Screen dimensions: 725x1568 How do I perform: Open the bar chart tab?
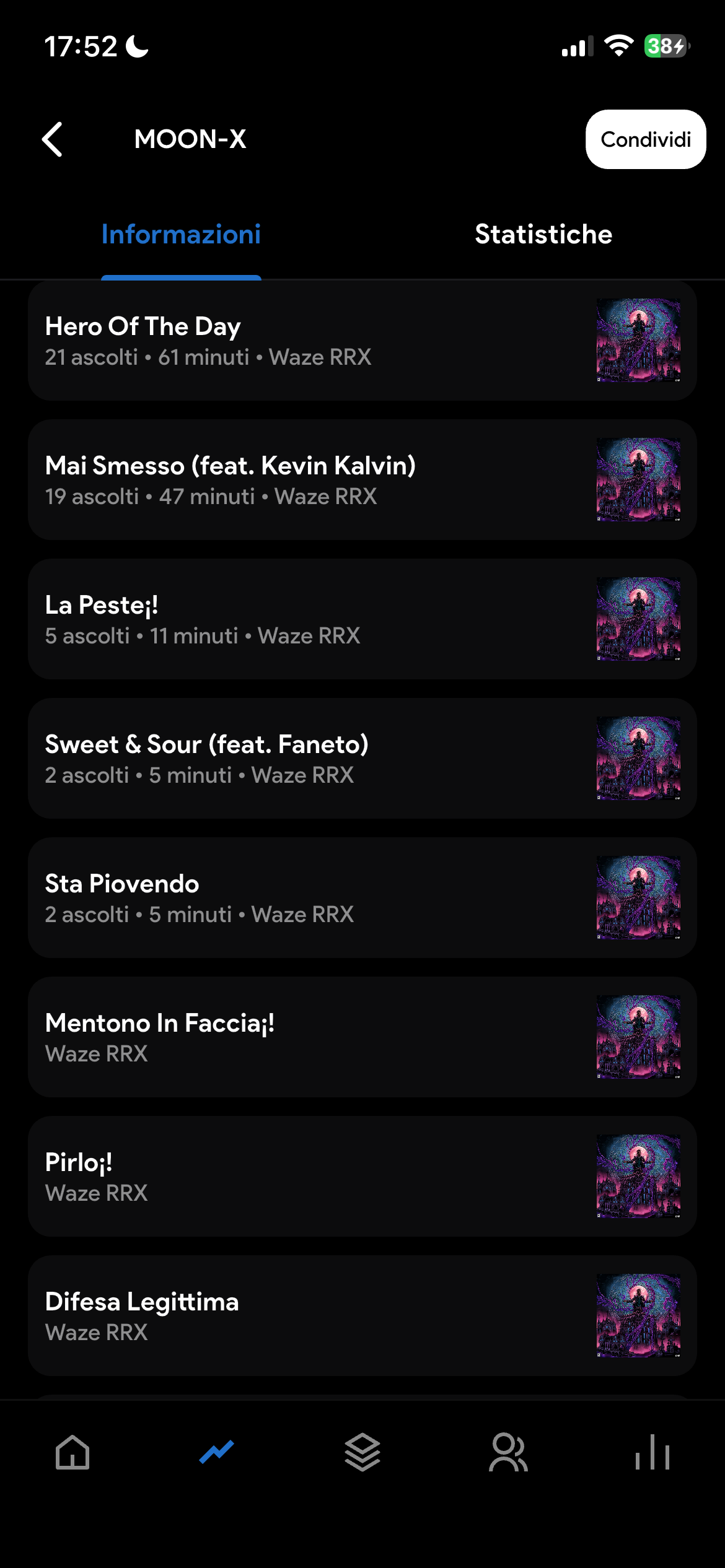point(652,1452)
